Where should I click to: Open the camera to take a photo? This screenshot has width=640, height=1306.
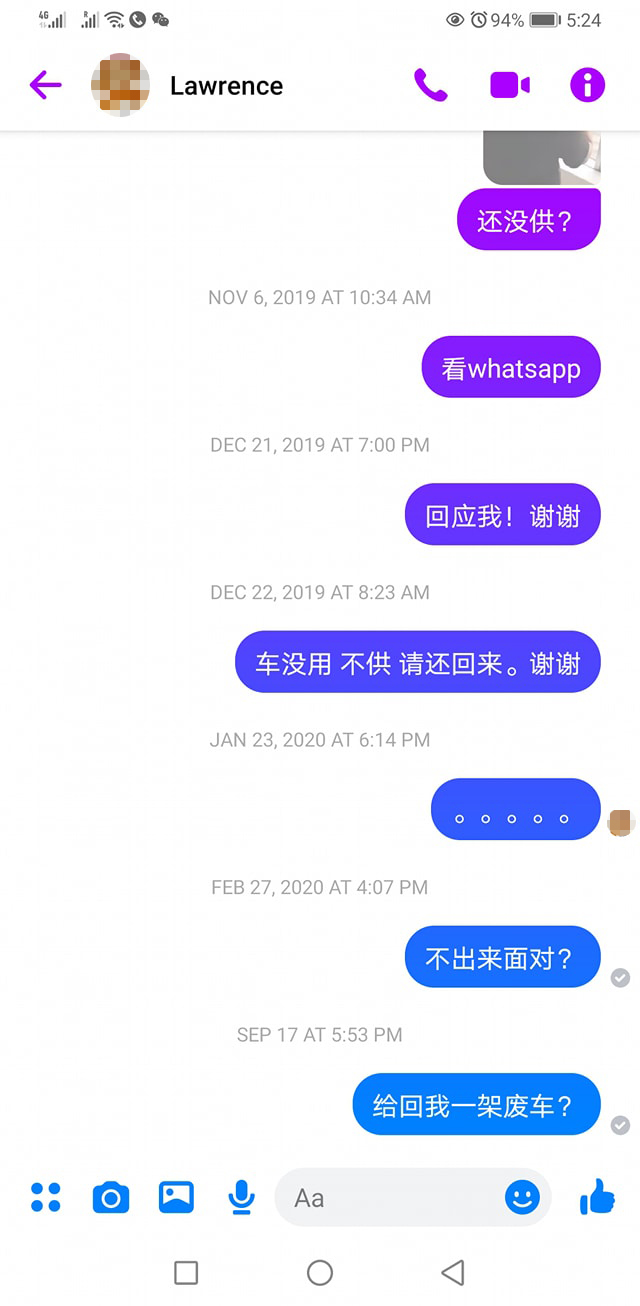[111, 1197]
